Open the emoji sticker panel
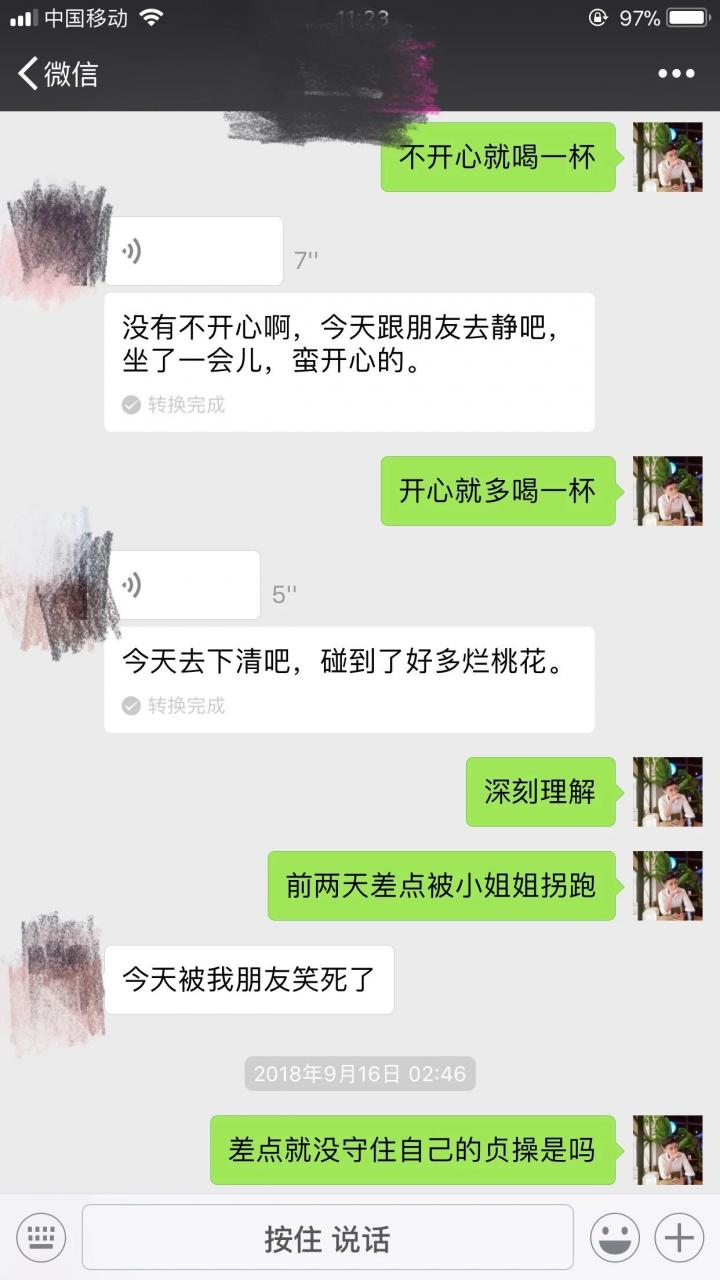 point(614,1238)
